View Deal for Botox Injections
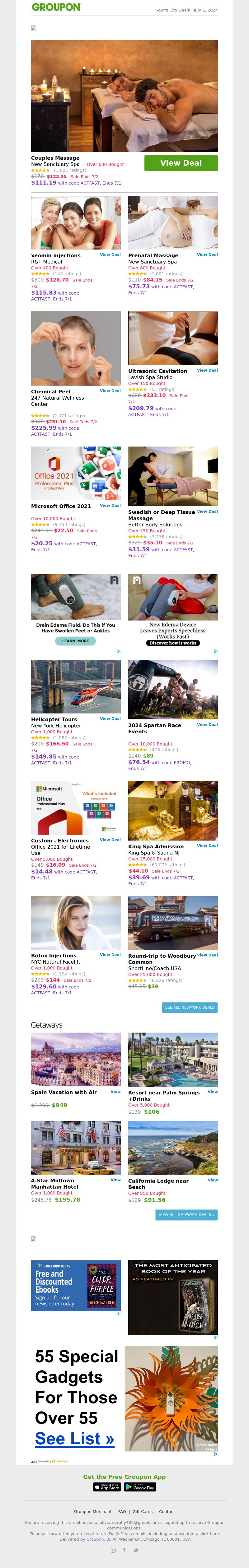Viewport: 249px width, 1568px height. click(110, 954)
